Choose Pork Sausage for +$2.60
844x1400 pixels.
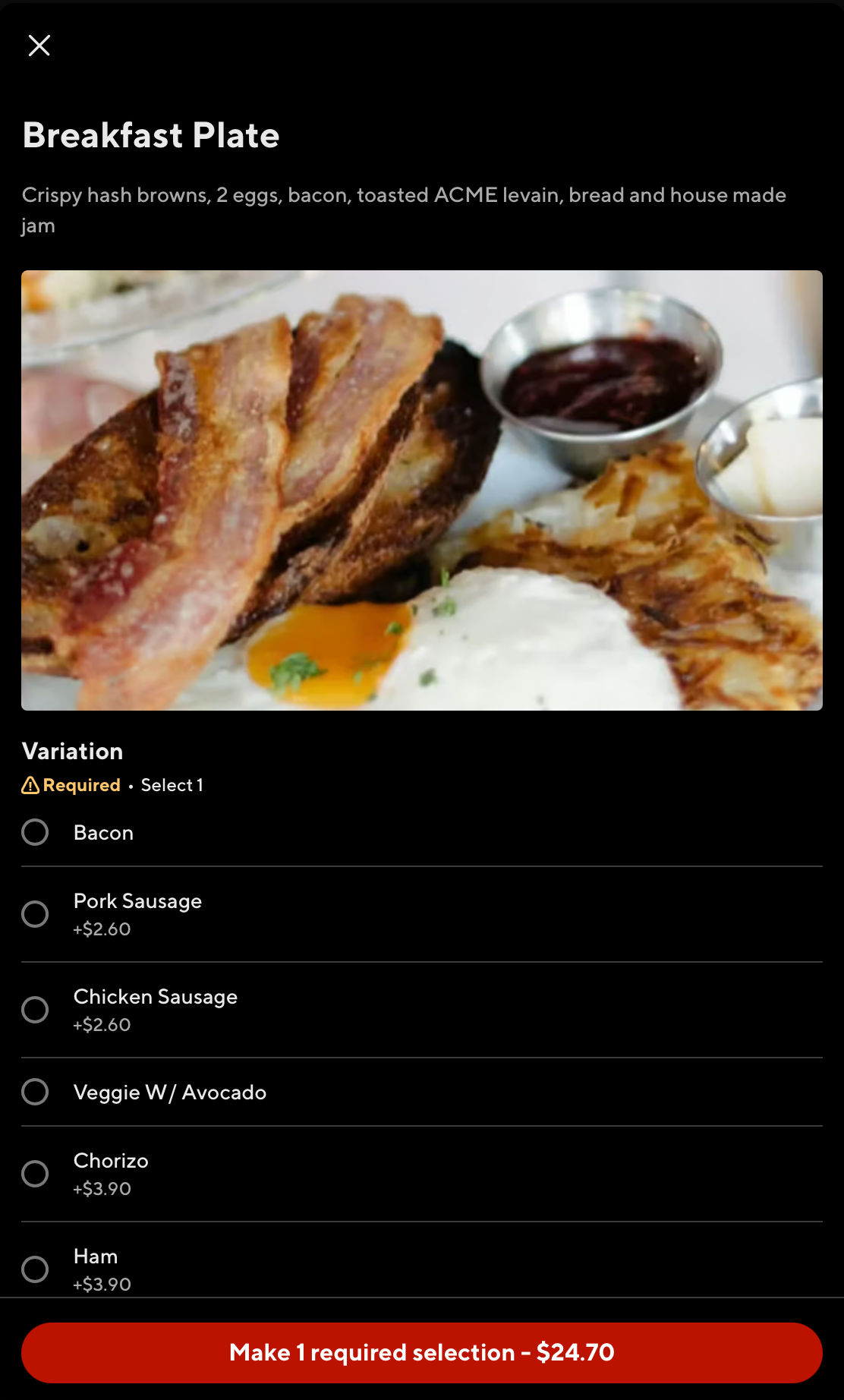35,914
